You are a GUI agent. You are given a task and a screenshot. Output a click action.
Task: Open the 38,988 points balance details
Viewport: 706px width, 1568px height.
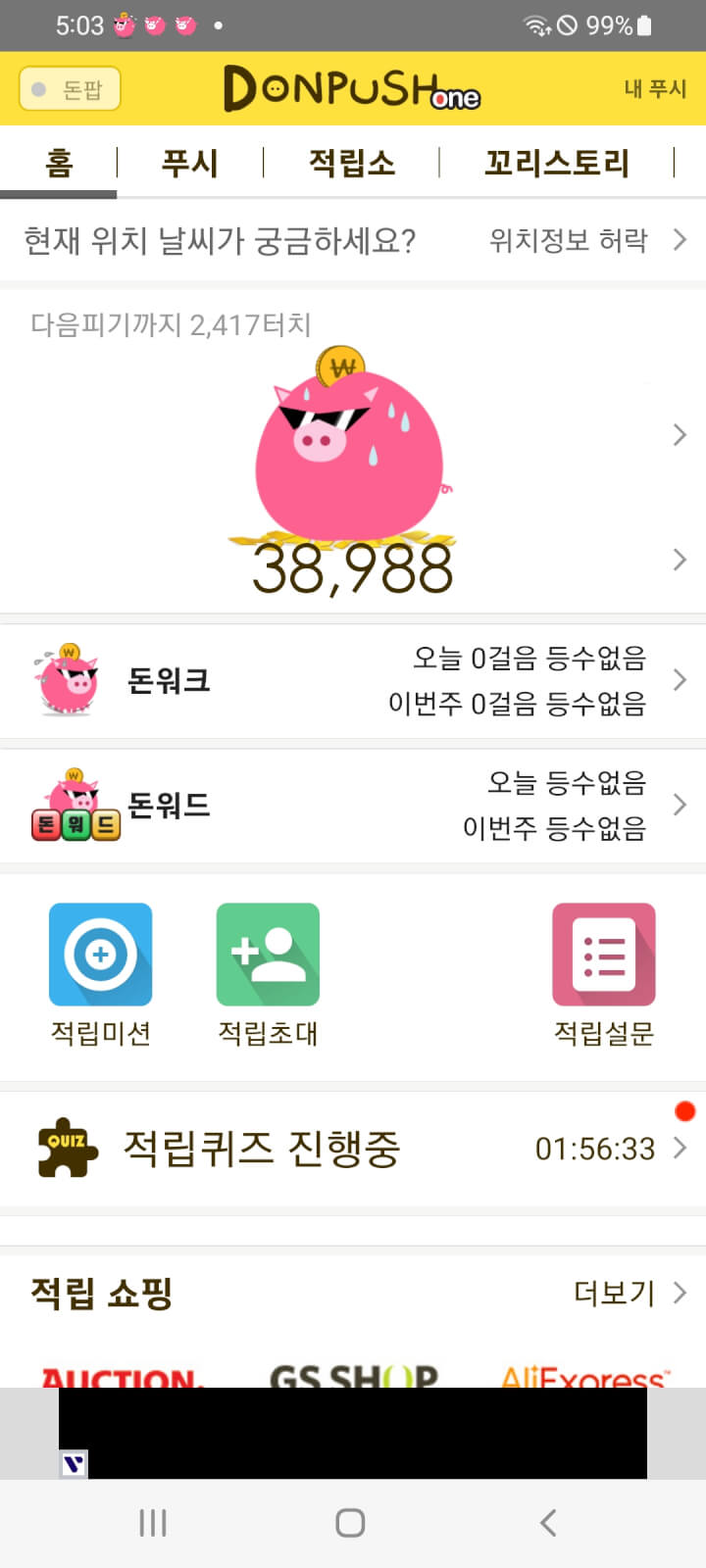click(353, 568)
